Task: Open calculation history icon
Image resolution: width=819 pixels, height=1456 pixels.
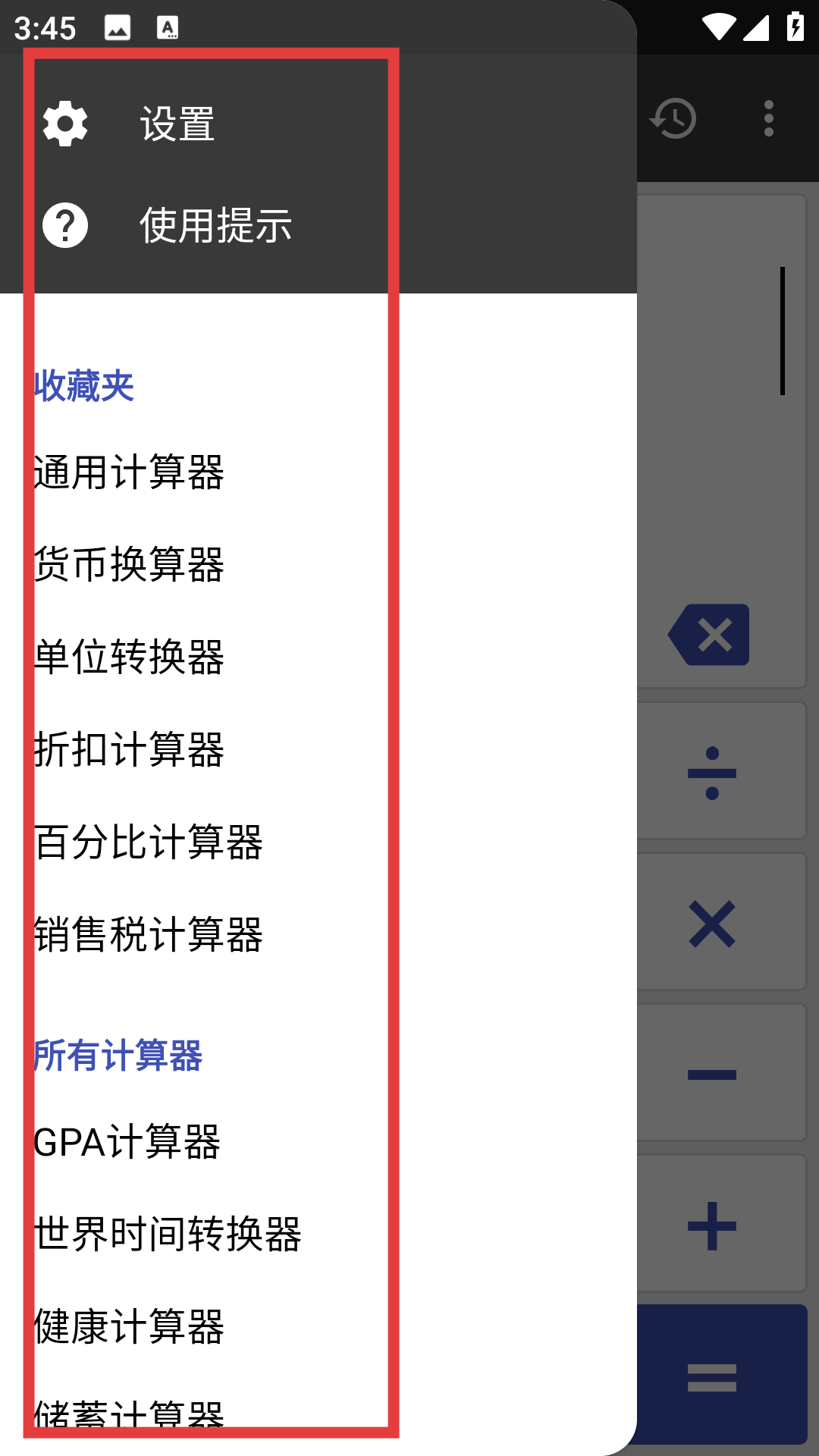Action: [673, 118]
